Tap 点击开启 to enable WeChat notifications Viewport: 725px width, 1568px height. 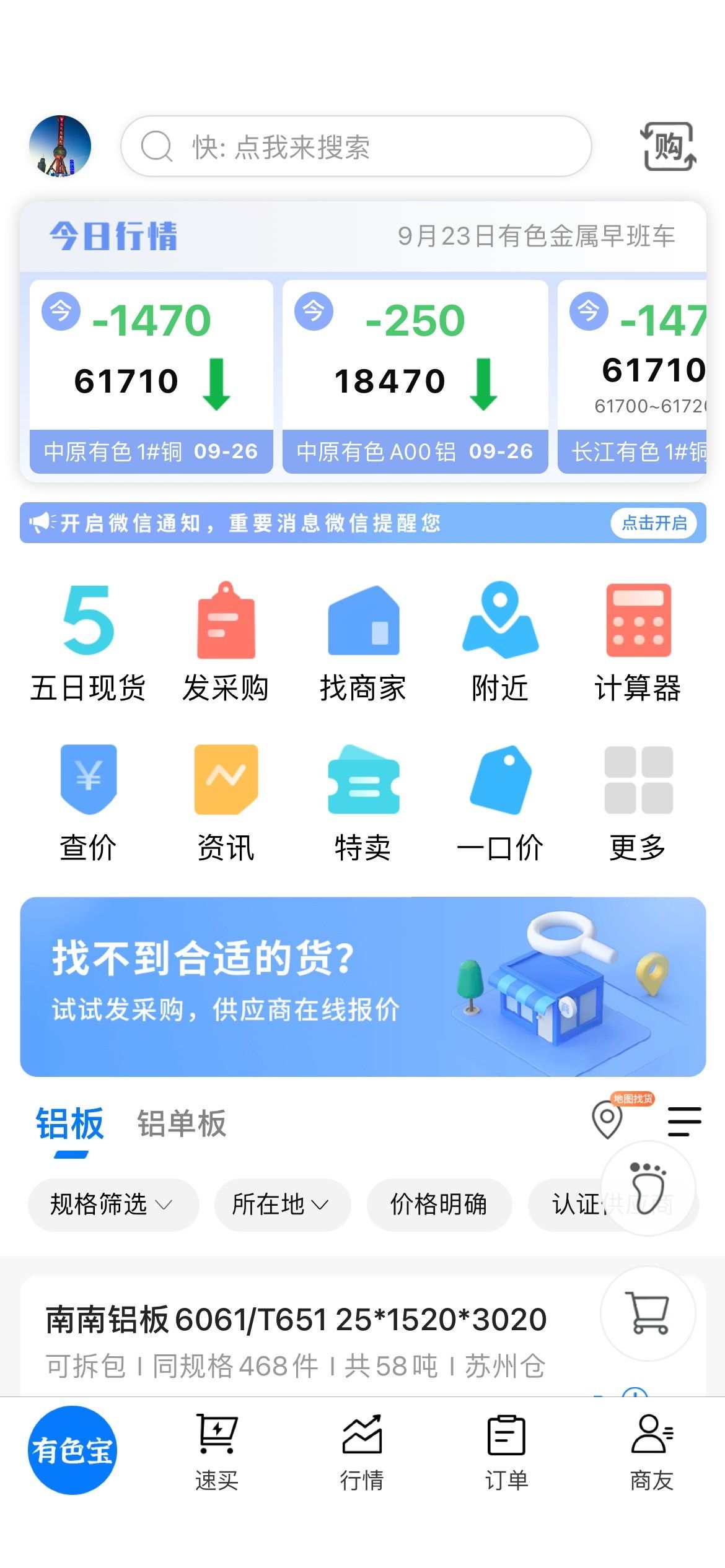654,523
